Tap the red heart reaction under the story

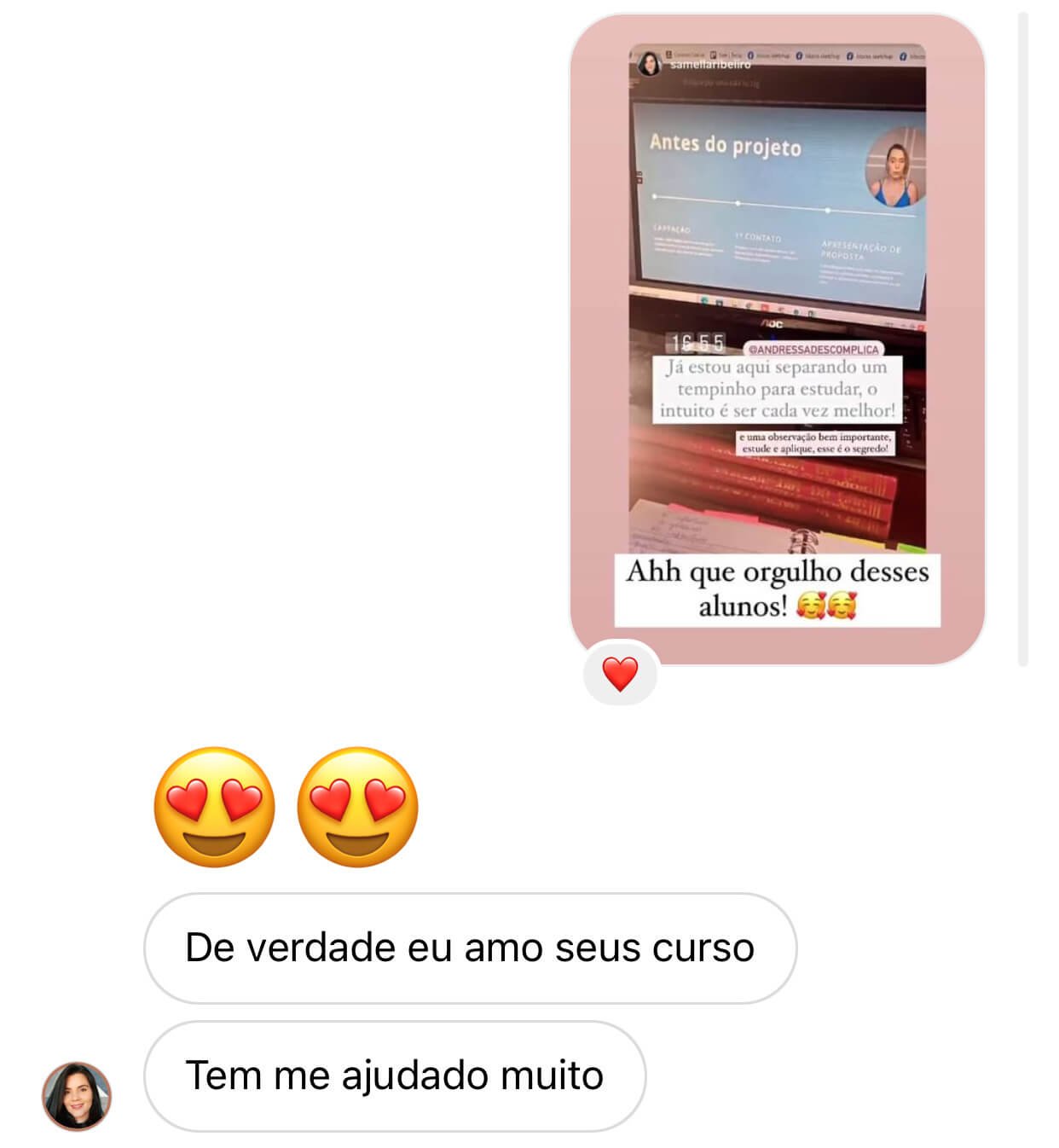tap(620, 674)
